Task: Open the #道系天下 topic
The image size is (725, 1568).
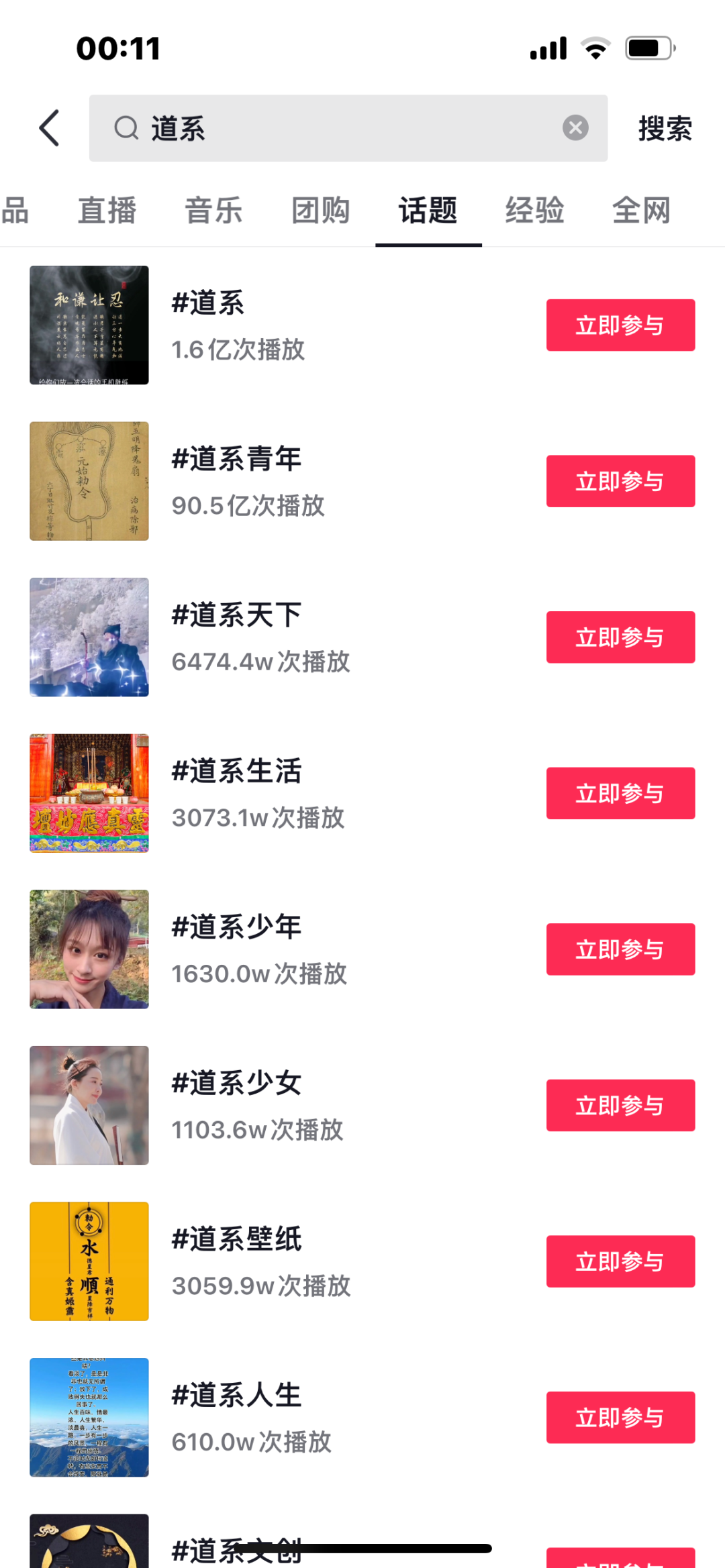Action: 236,615
